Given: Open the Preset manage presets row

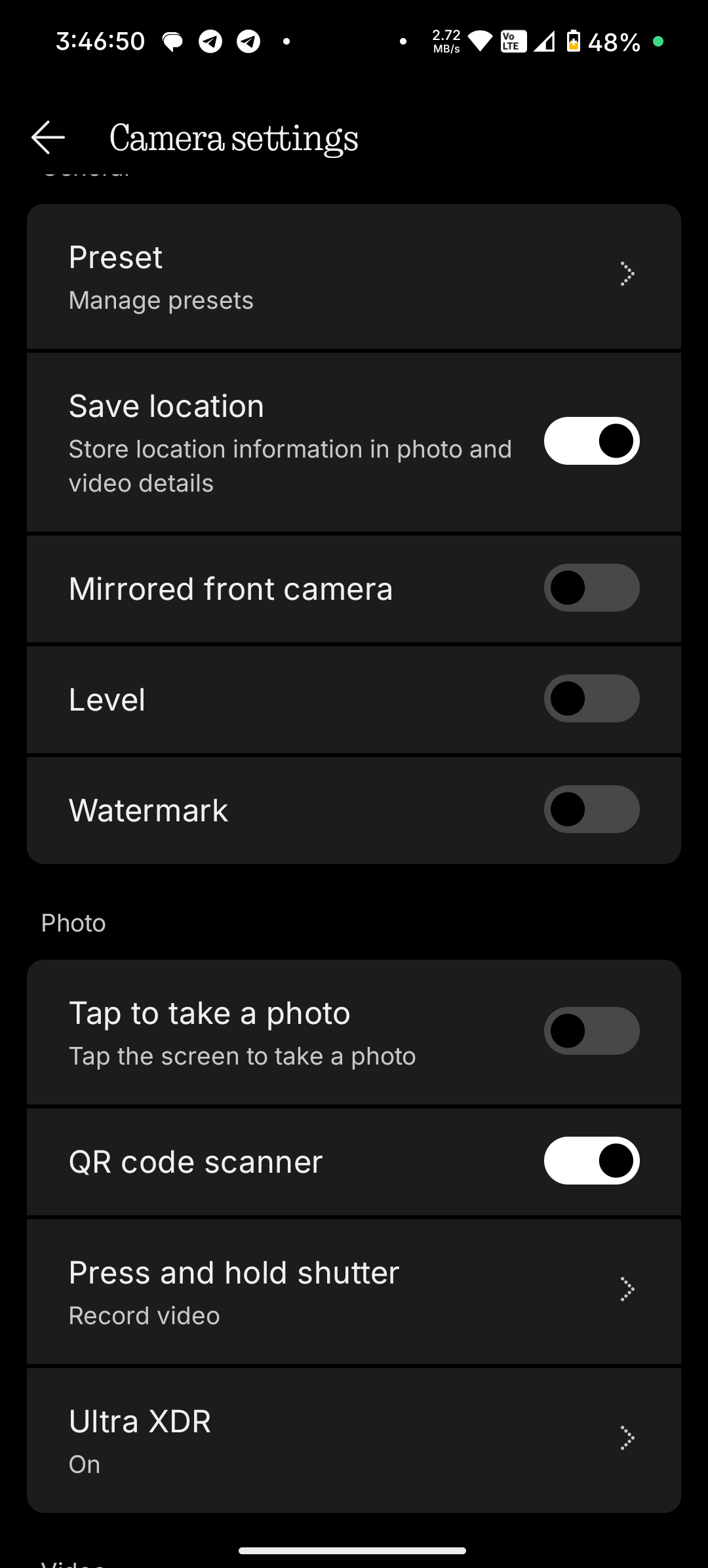Looking at the screenshot, I should [354, 277].
